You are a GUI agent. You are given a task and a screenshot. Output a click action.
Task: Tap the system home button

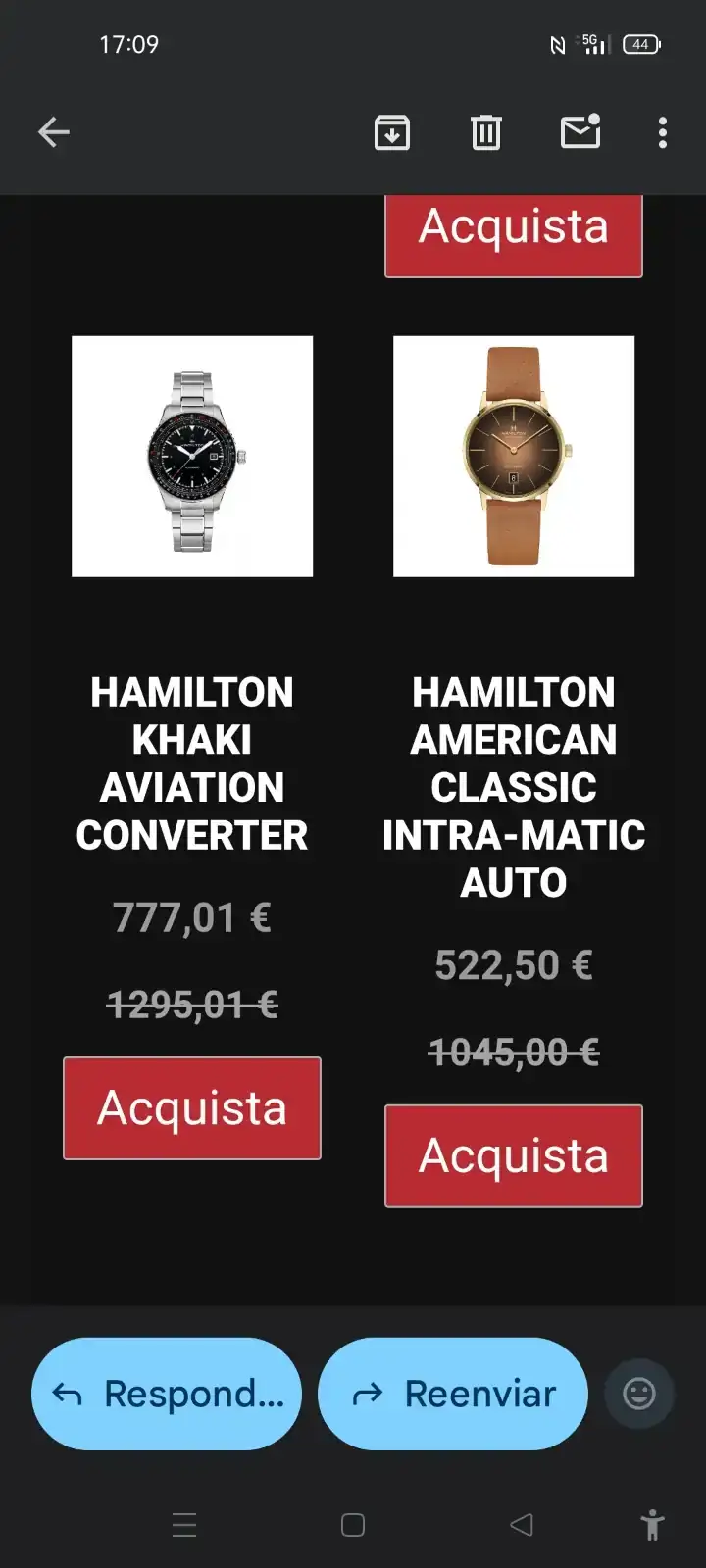tap(353, 1525)
